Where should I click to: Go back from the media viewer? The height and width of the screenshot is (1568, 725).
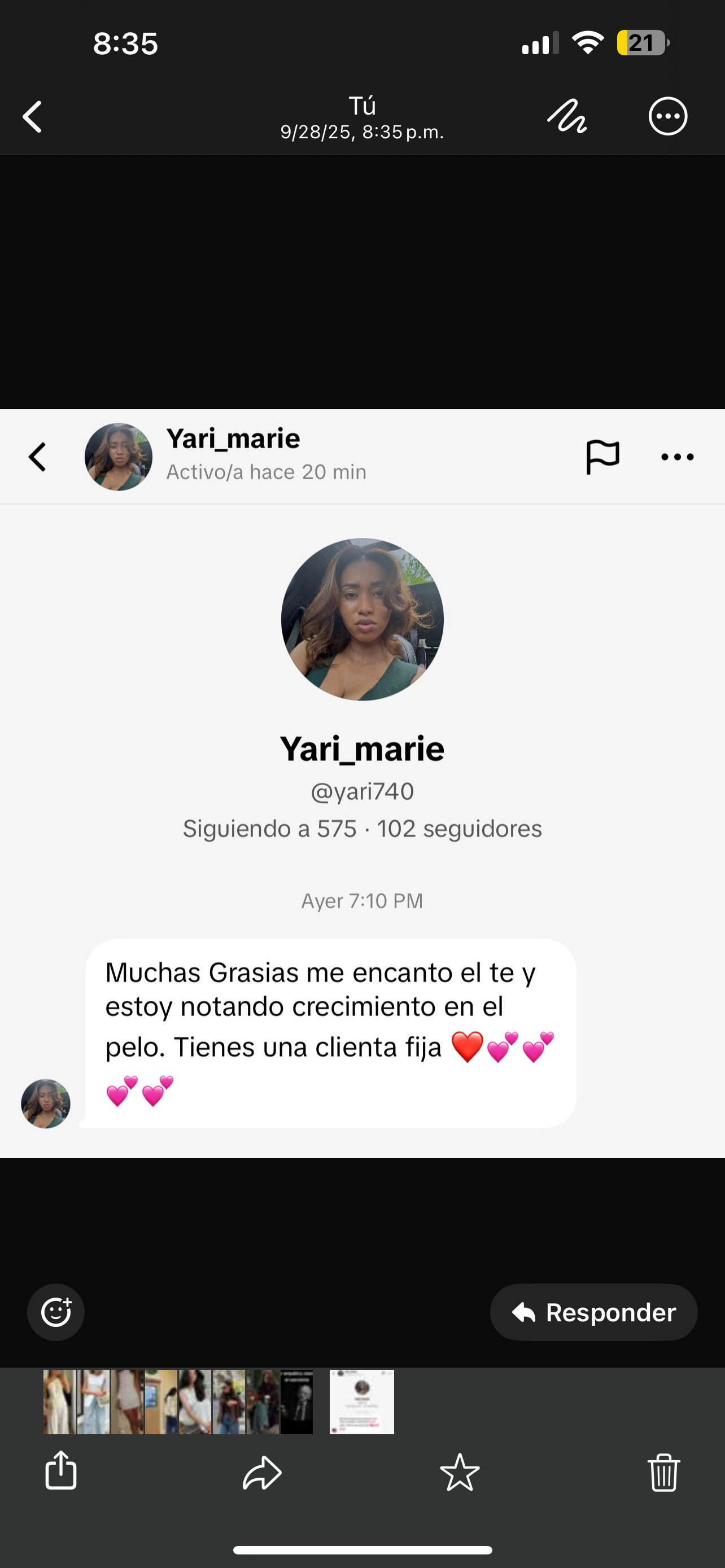point(33,116)
